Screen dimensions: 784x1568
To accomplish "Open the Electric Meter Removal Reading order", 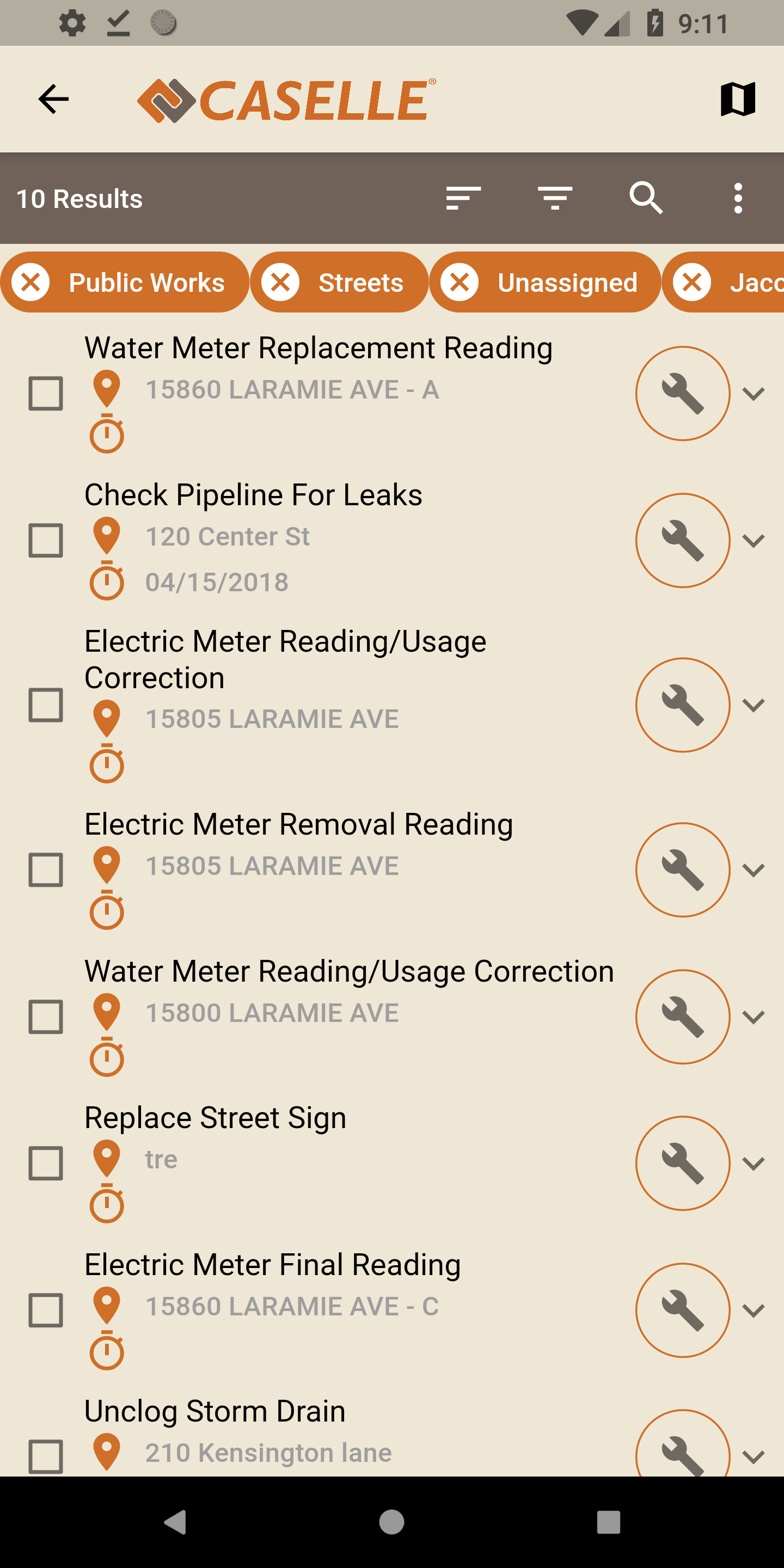I will point(298,824).
